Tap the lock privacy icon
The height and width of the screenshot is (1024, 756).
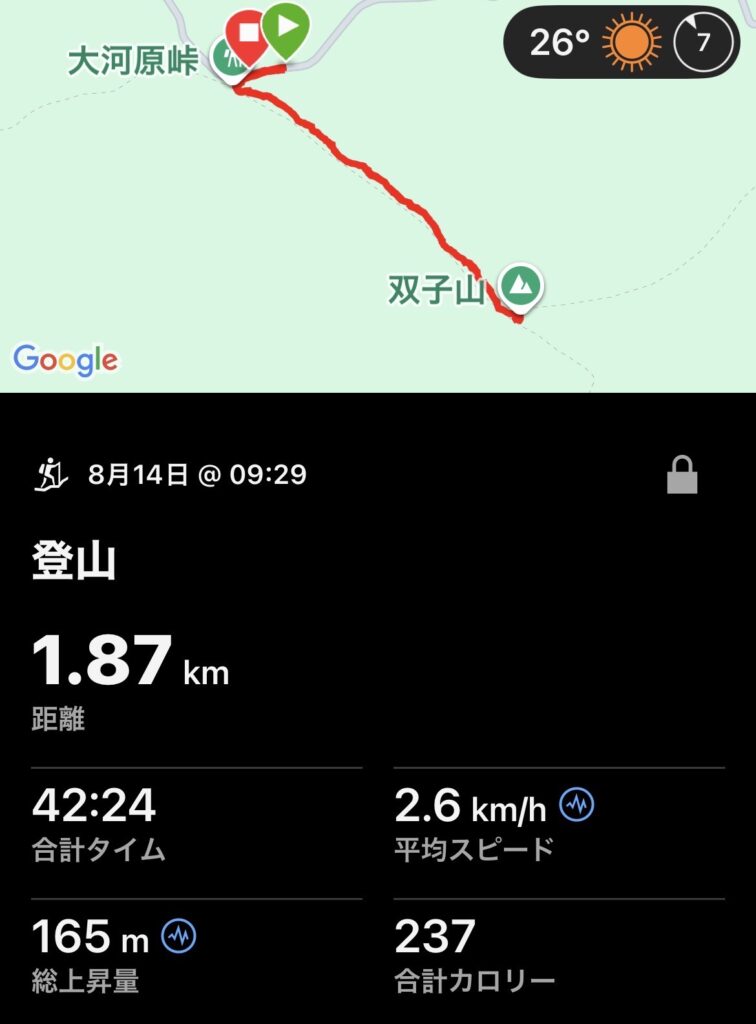682,476
